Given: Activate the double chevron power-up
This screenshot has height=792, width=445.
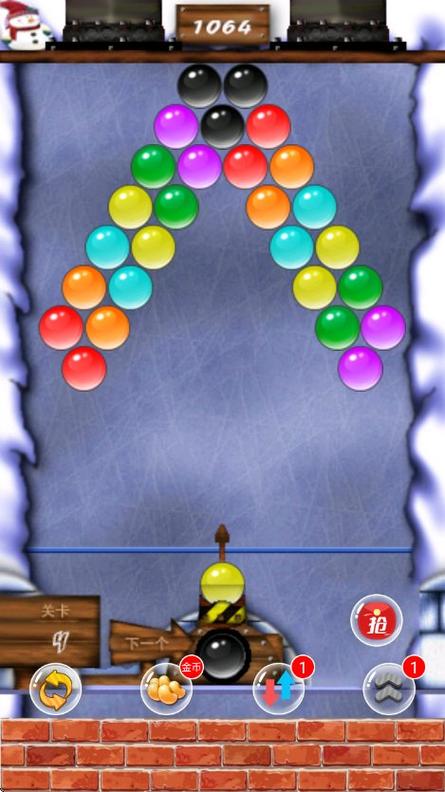Looking at the screenshot, I should click(389, 689).
